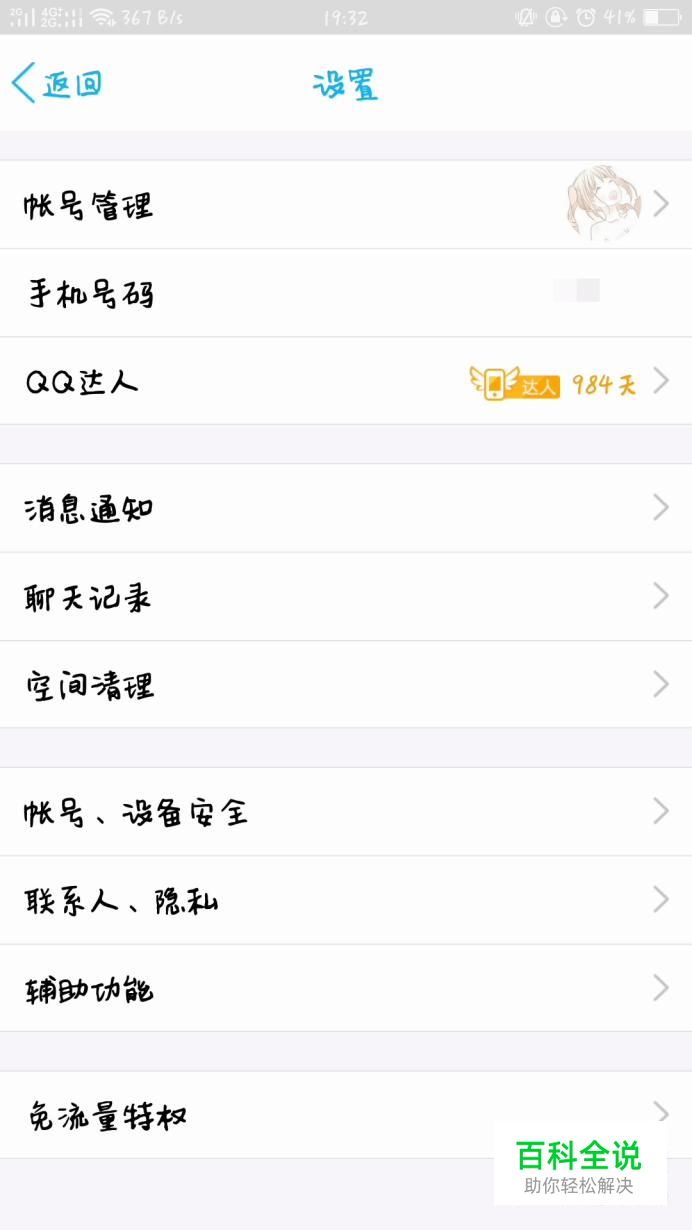Viewport: 692px width, 1230px height.
Task: Open 免流量特权 data-free privilege
Action: pyautogui.click(x=346, y=1115)
